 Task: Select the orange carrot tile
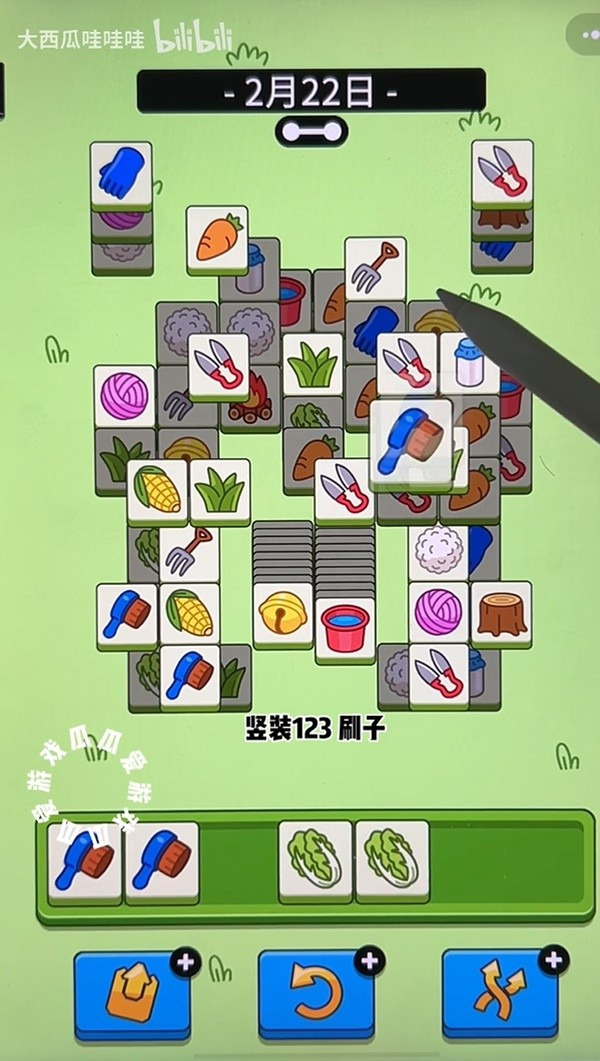point(217,239)
